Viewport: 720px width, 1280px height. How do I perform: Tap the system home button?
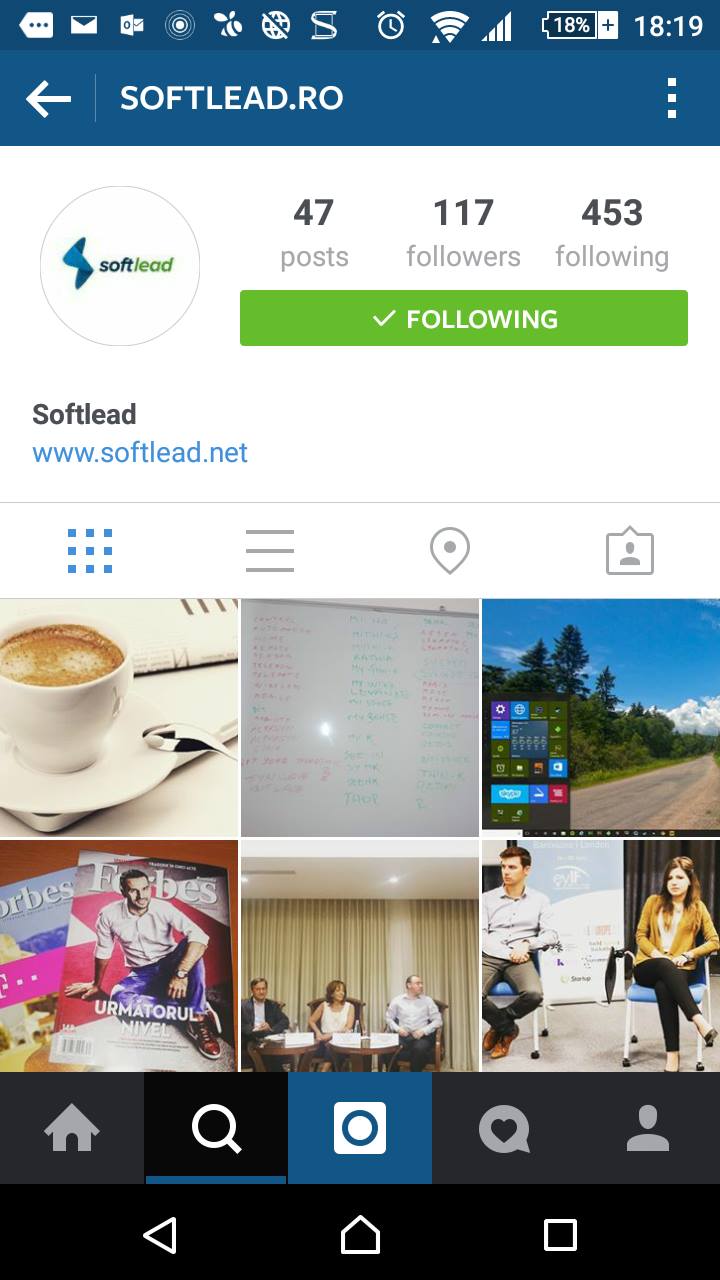(x=360, y=1235)
